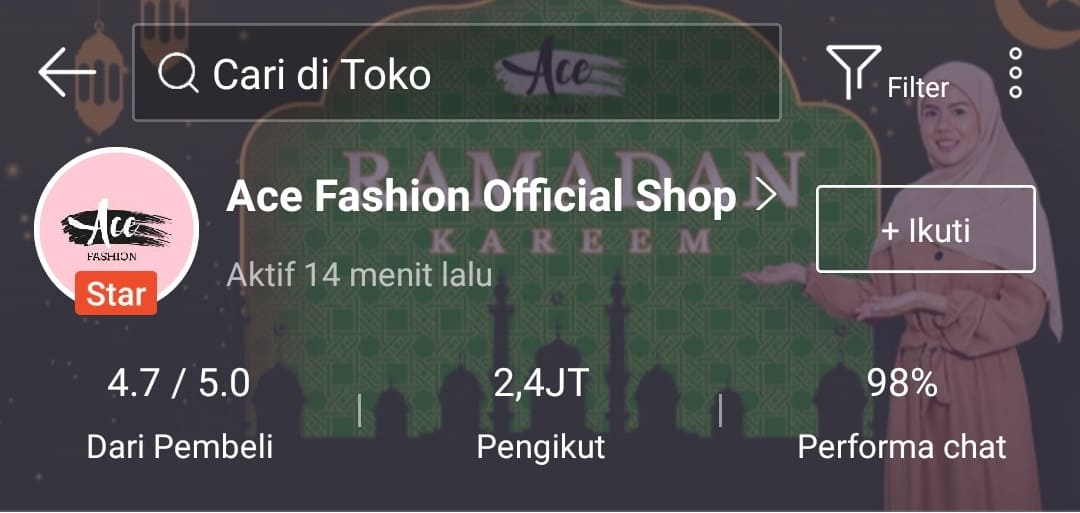Follow the shop with + Ikuti
Image resolution: width=1080 pixels, height=513 pixels.
(x=925, y=229)
